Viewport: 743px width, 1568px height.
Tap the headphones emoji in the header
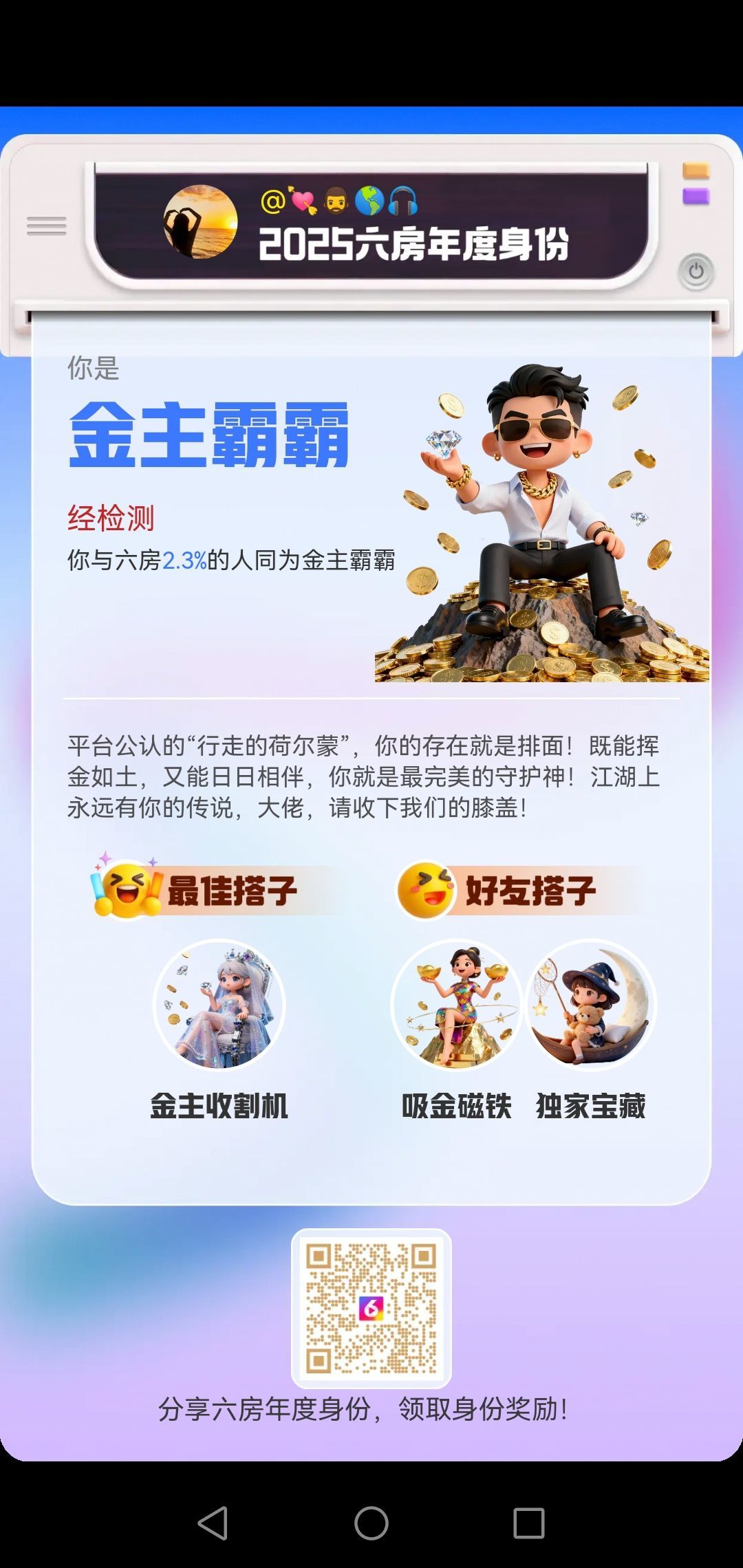pyautogui.click(x=401, y=199)
